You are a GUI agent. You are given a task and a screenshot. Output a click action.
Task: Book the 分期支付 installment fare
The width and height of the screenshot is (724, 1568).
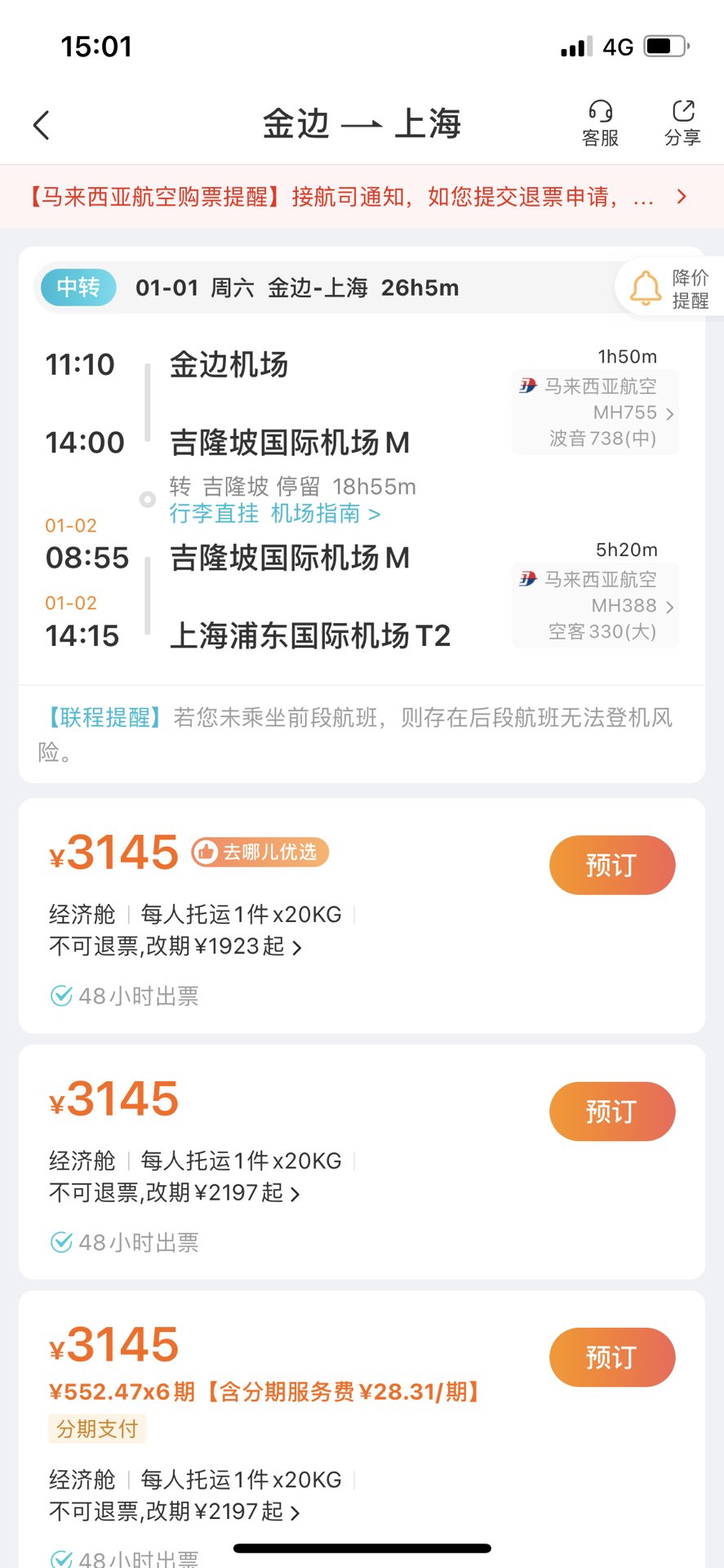pos(611,1357)
